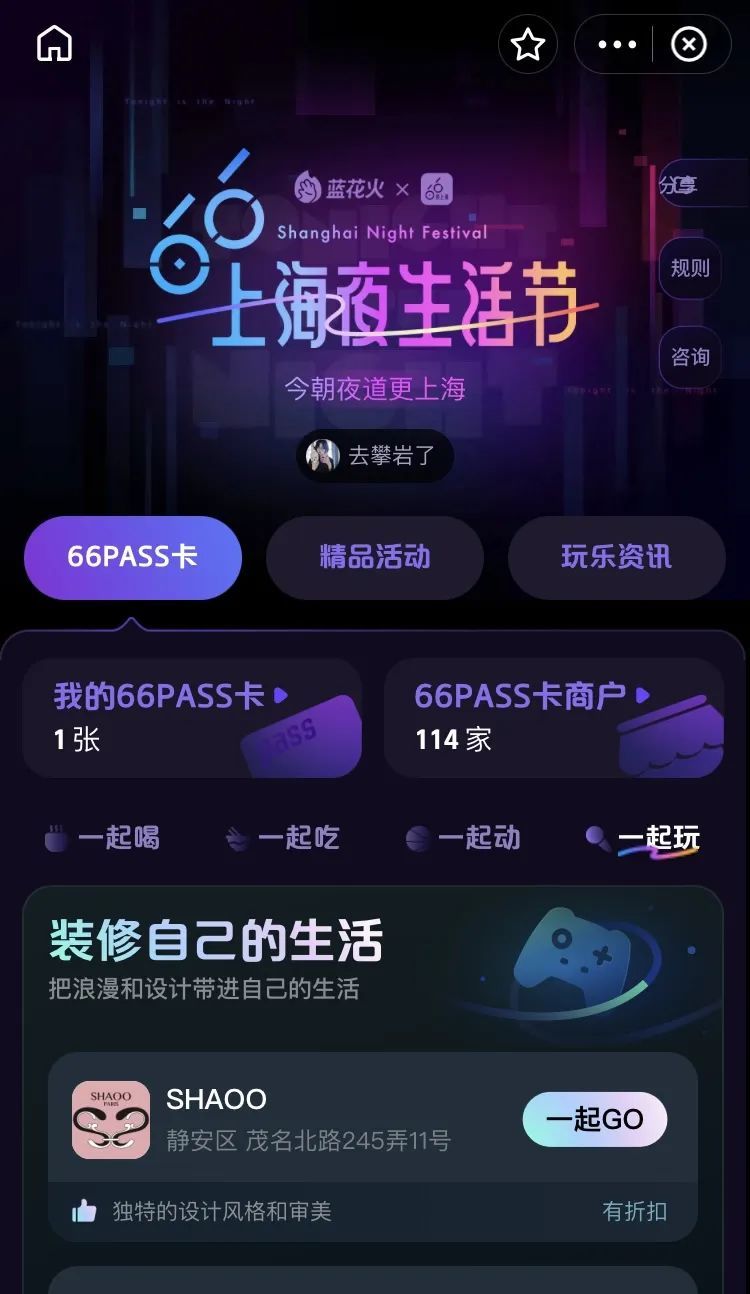The image size is (750, 1294).
Task: Open the 规则 rules button
Action: (690, 268)
